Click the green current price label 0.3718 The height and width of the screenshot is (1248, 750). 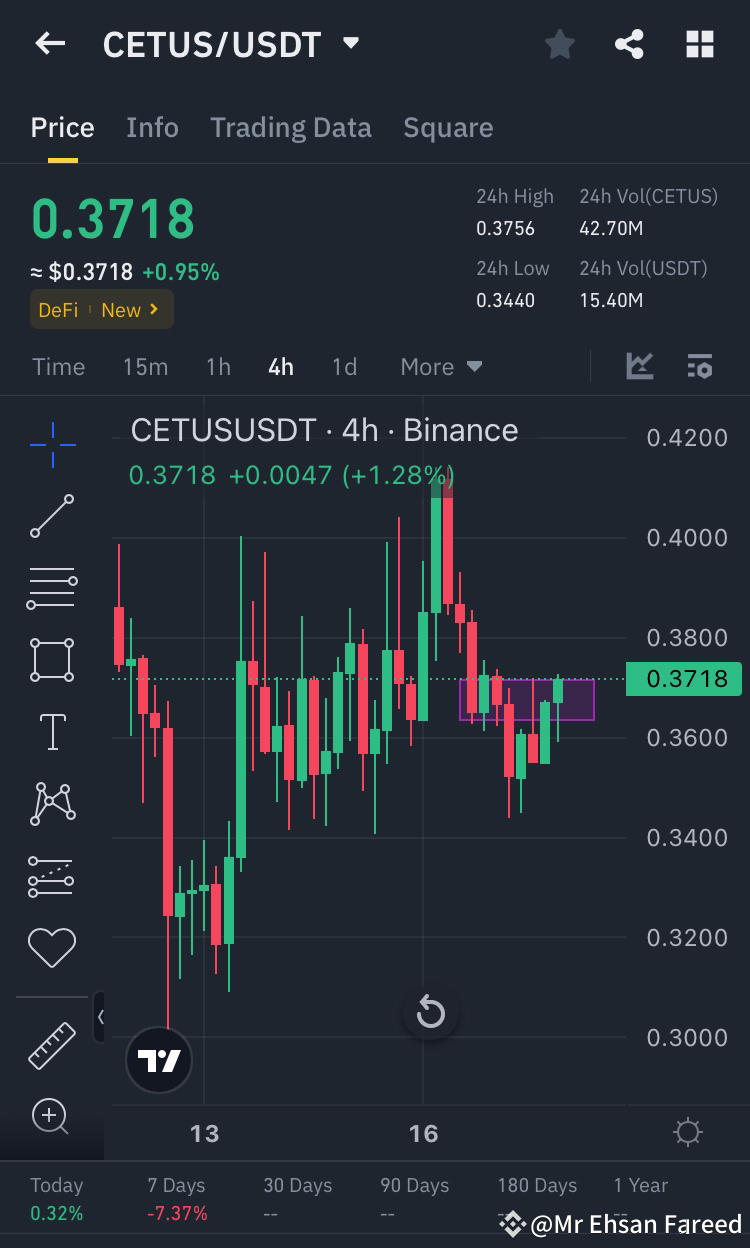coord(683,679)
